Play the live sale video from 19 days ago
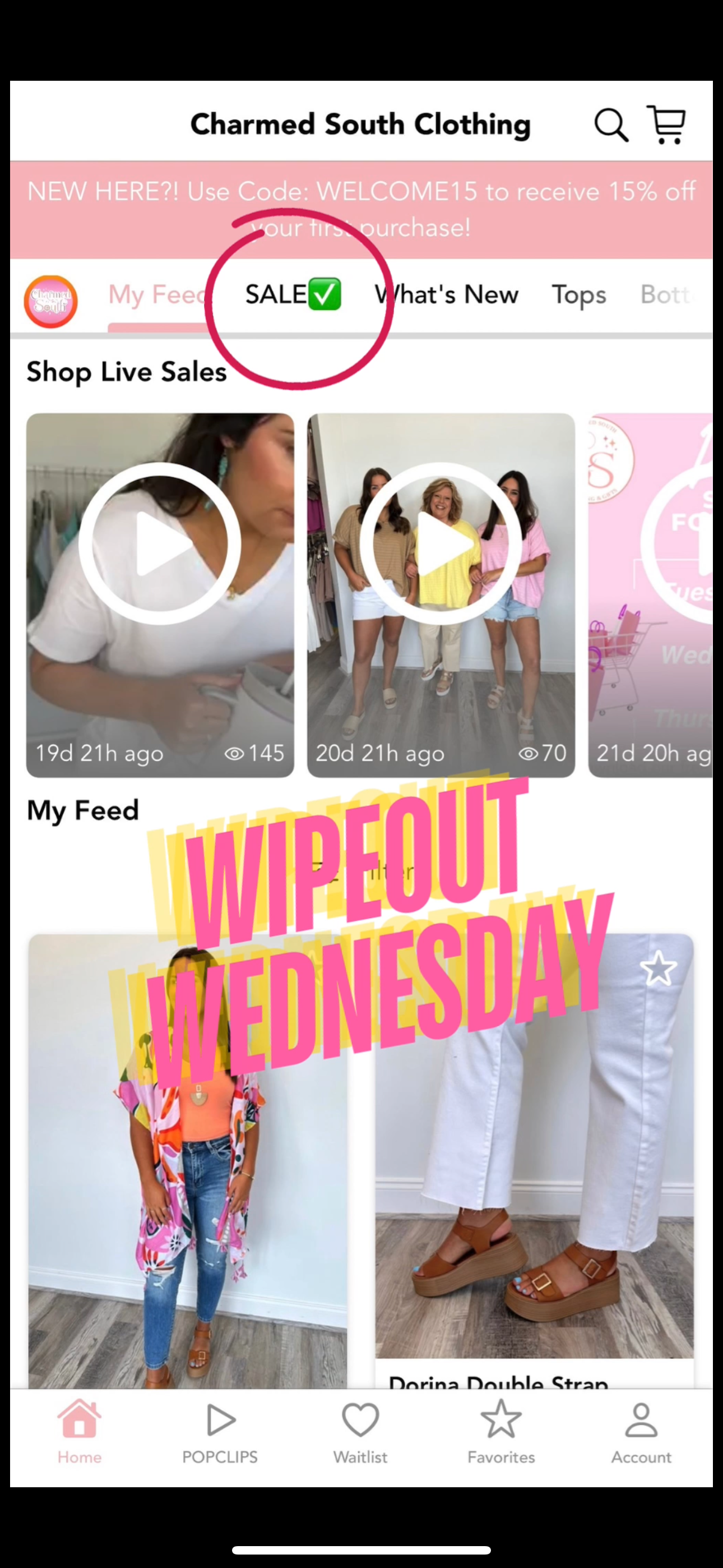Screen dimensions: 723x1568 point(159,542)
